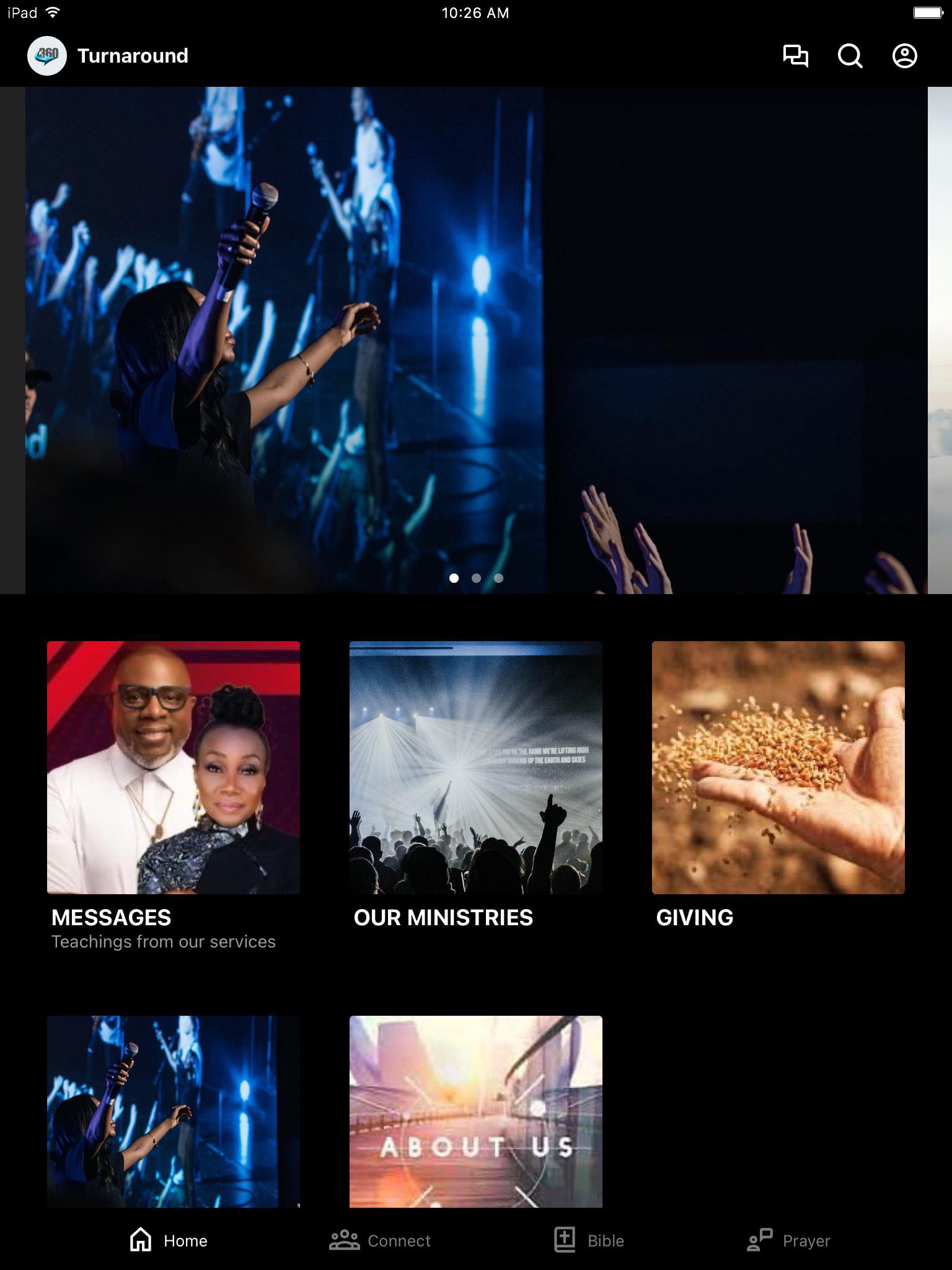Screen dimensions: 952x1270
Task: Switch to the Connect tab
Action: coord(380,1240)
